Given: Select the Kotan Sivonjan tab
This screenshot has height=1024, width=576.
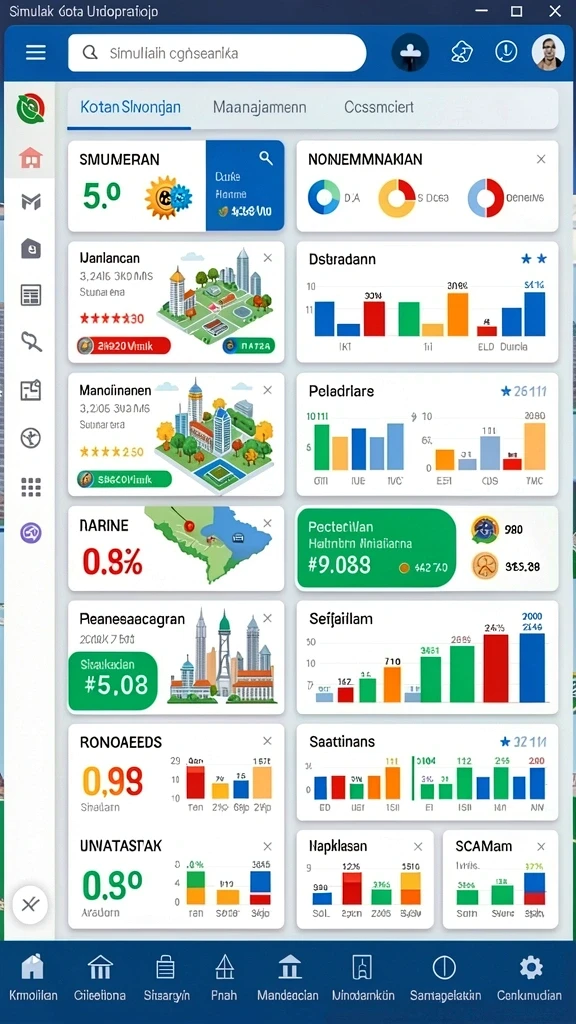Looking at the screenshot, I should (x=130, y=107).
